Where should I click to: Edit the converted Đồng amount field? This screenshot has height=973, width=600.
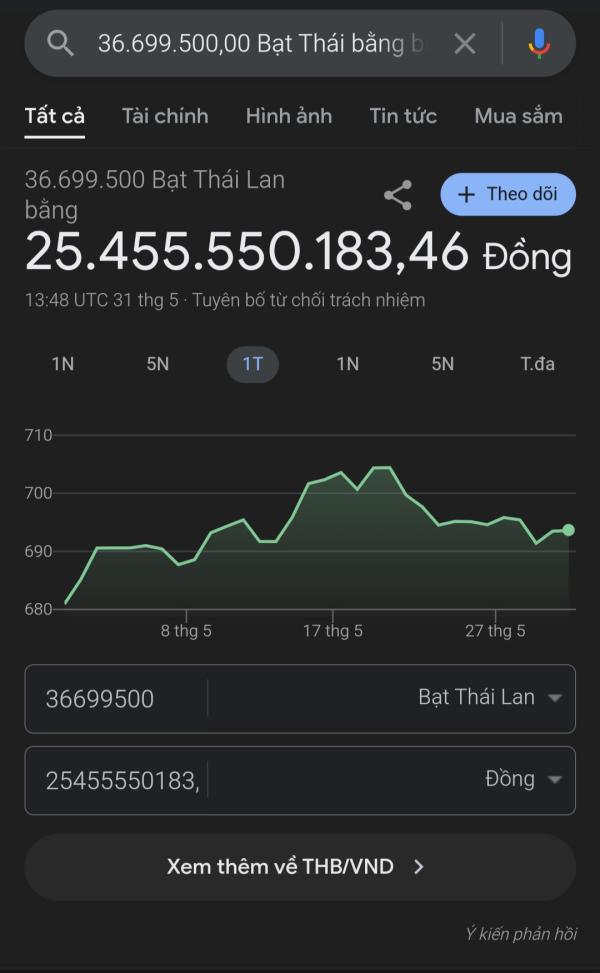click(x=115, y=781)
